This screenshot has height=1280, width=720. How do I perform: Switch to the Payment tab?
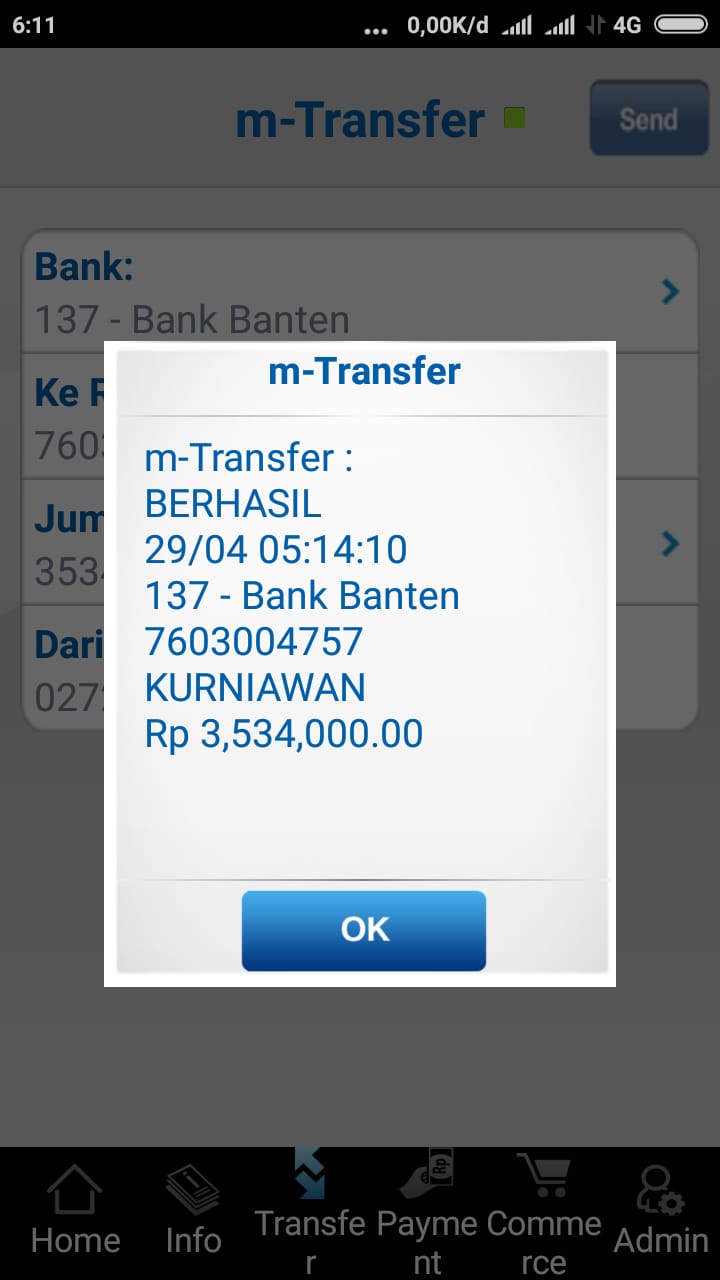point(427,1212)
